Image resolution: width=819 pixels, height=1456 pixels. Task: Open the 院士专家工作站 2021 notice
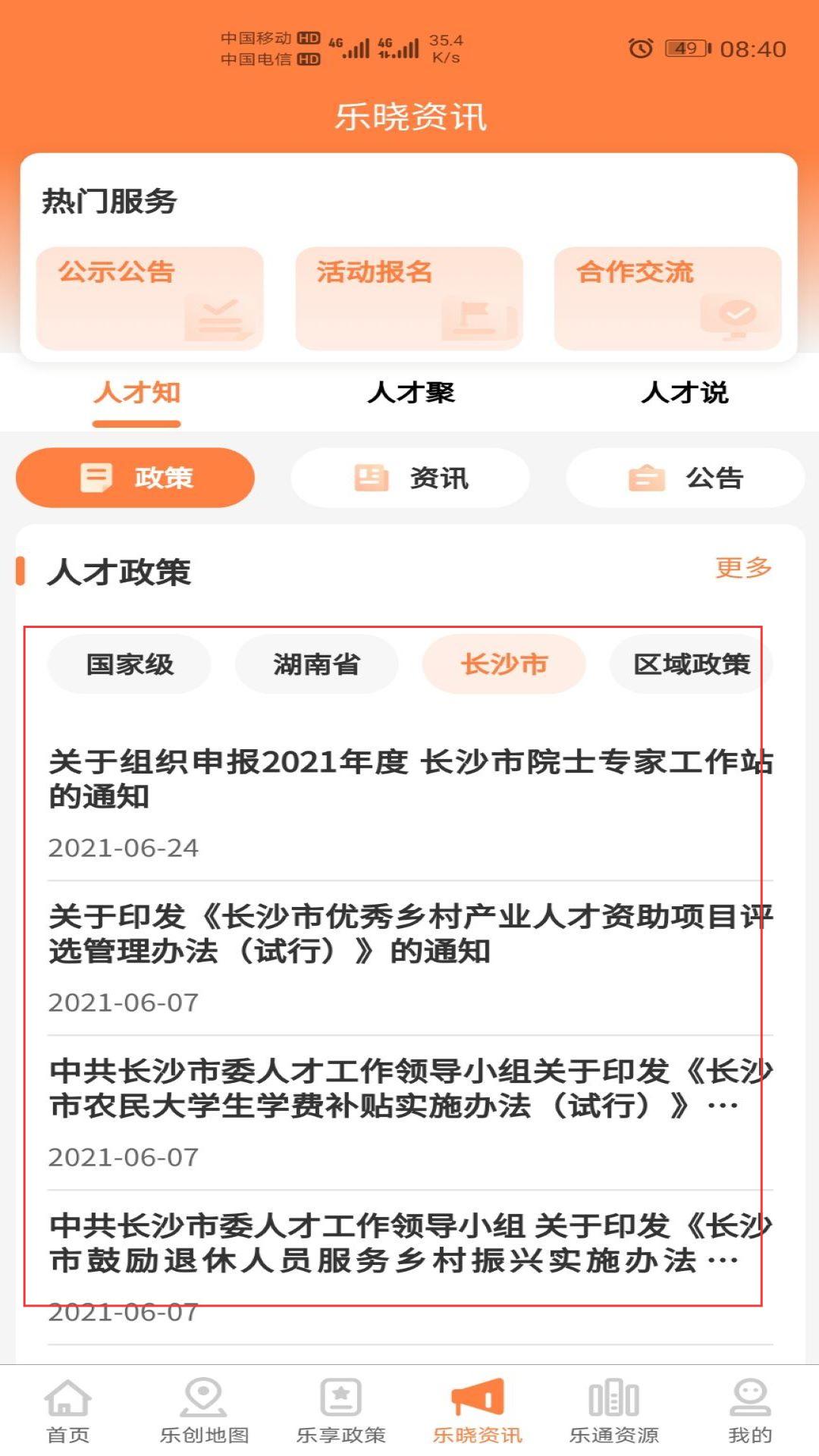(x=409, y=780)
